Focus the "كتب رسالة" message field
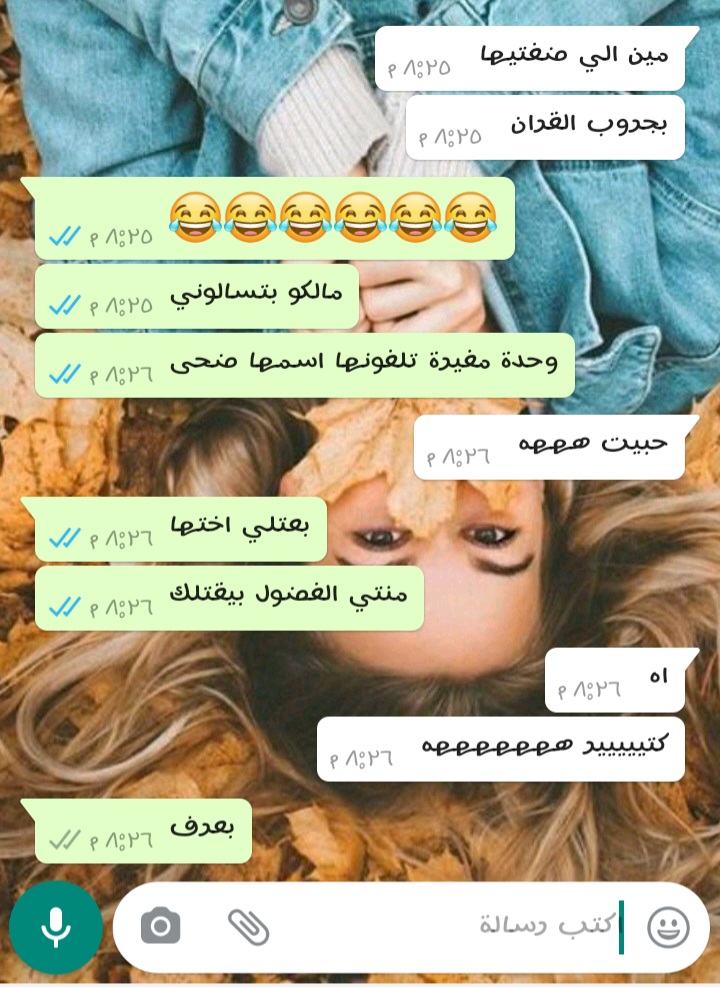720x987 pixels. 450,927
